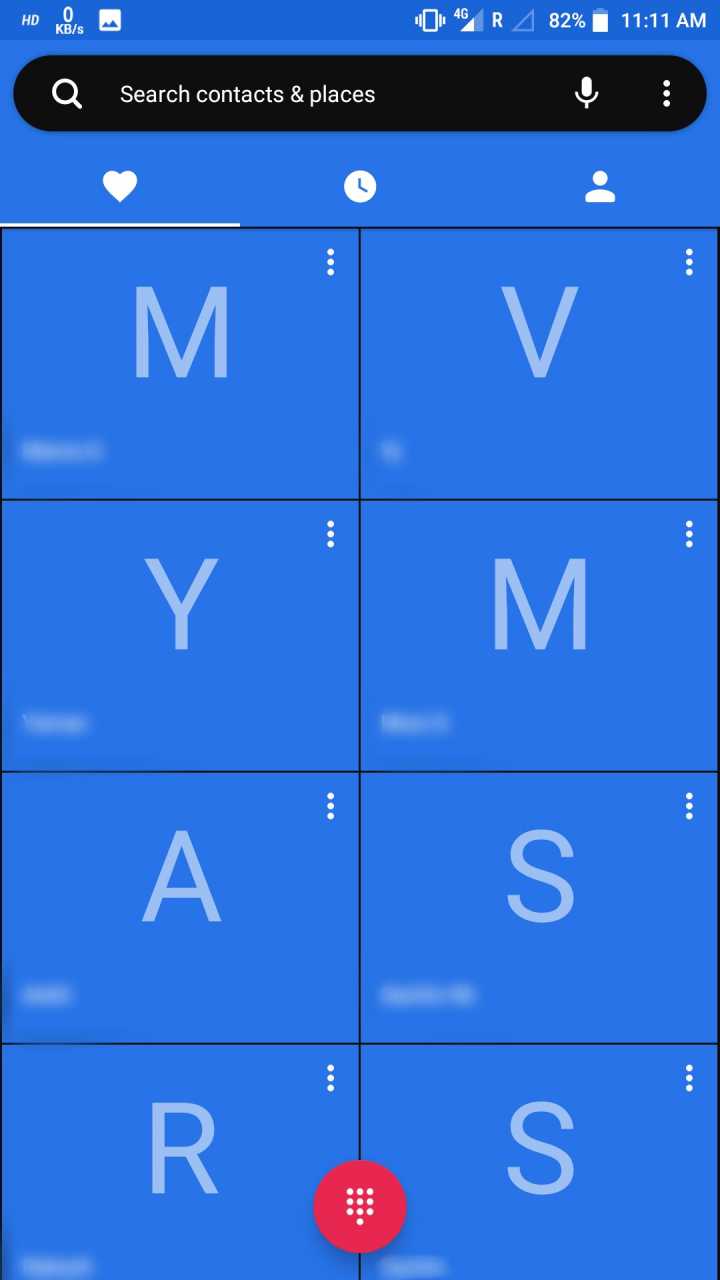Image resolution: width=720 pixels, height=1280 pixels.
Task: Open the overflow menu in search bar
Action: 666,94
